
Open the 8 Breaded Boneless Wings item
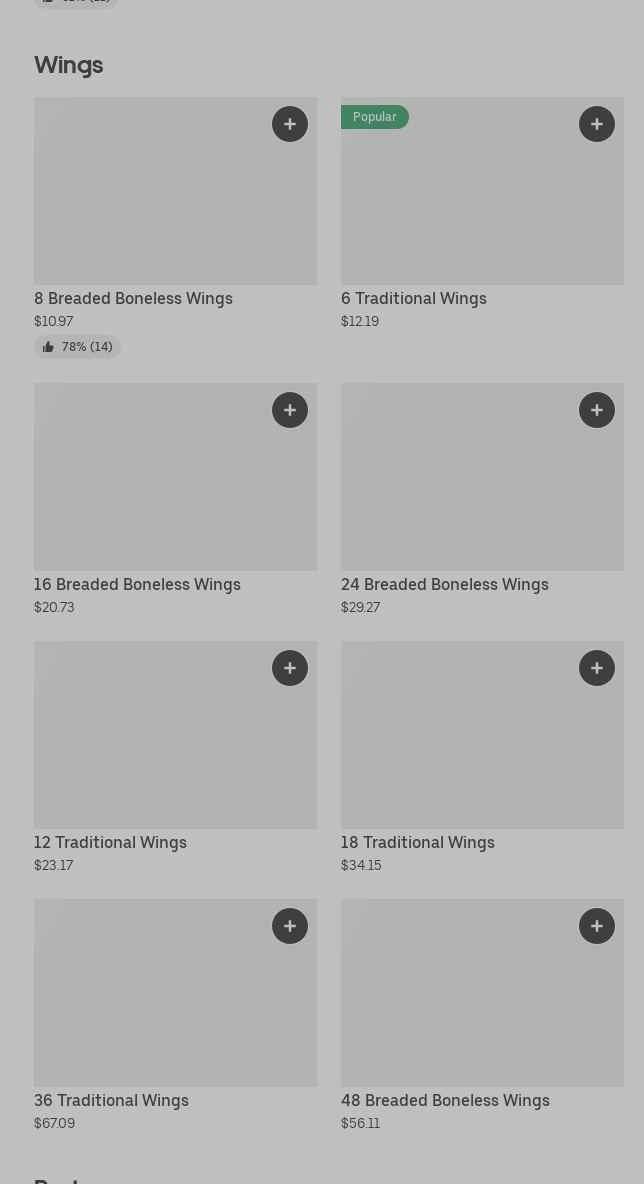pyautogui.click(x=133, y=298)
